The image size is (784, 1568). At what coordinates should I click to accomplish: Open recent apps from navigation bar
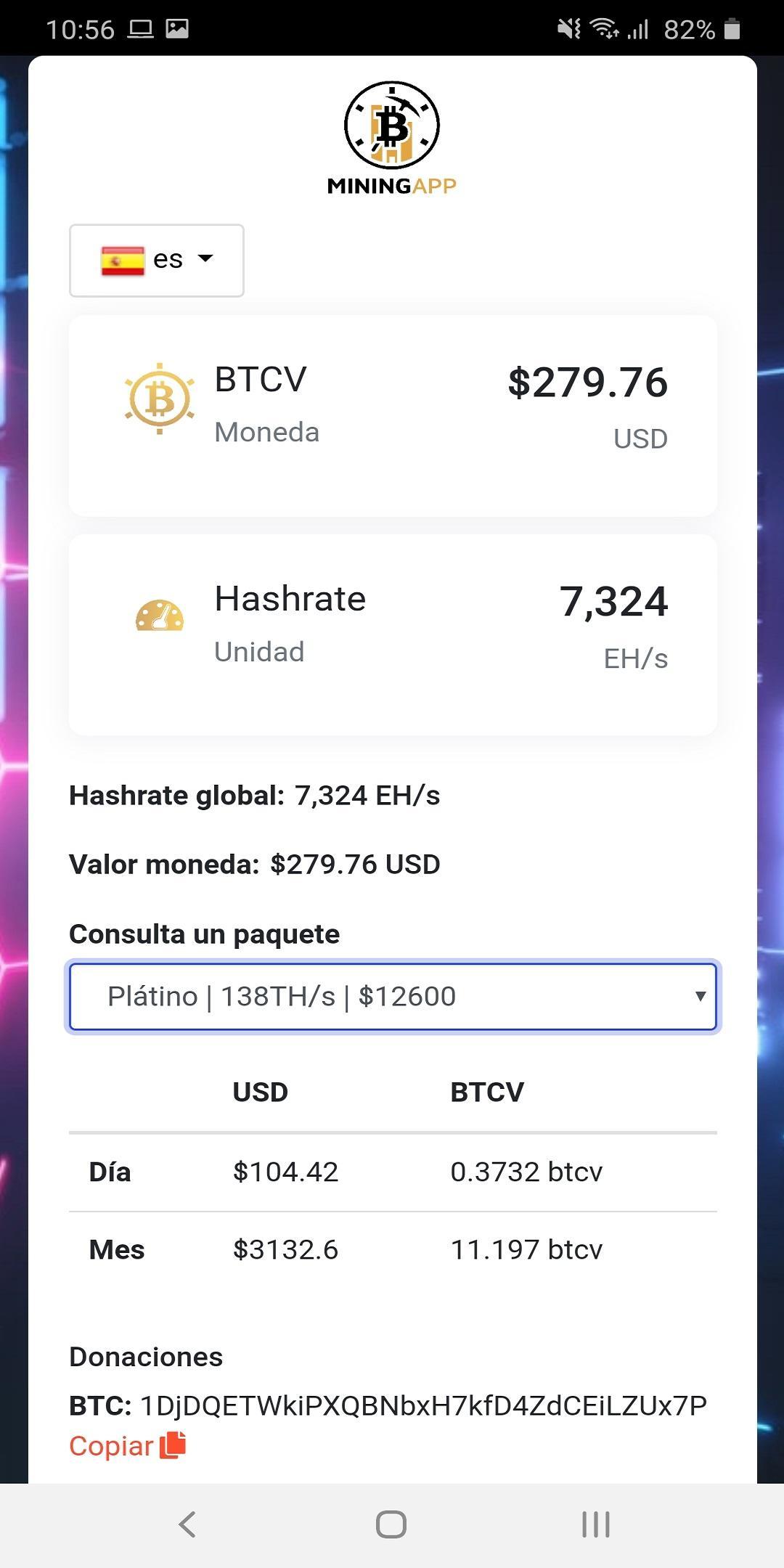click(595, 1524)
